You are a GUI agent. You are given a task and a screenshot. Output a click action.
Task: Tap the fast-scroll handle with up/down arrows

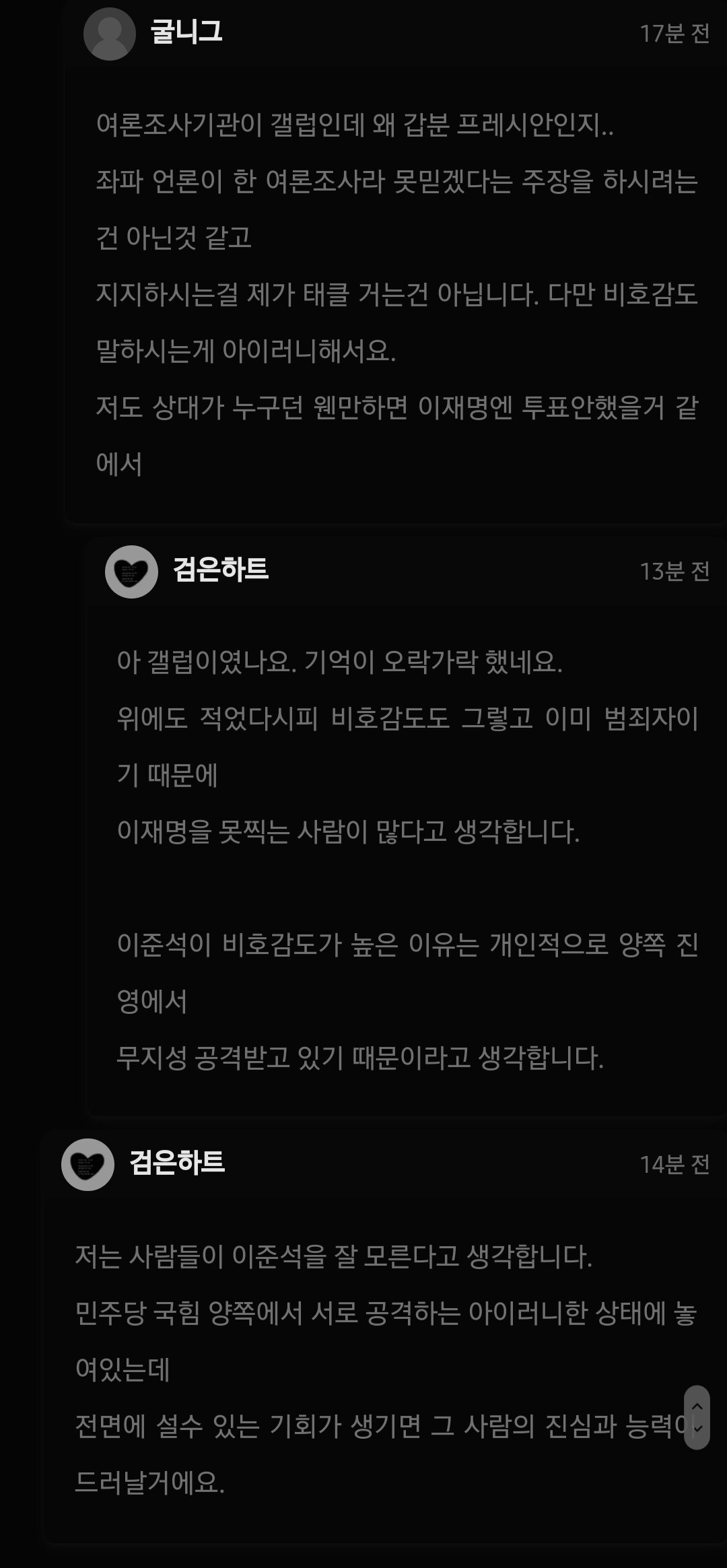tap(697, 1417)
